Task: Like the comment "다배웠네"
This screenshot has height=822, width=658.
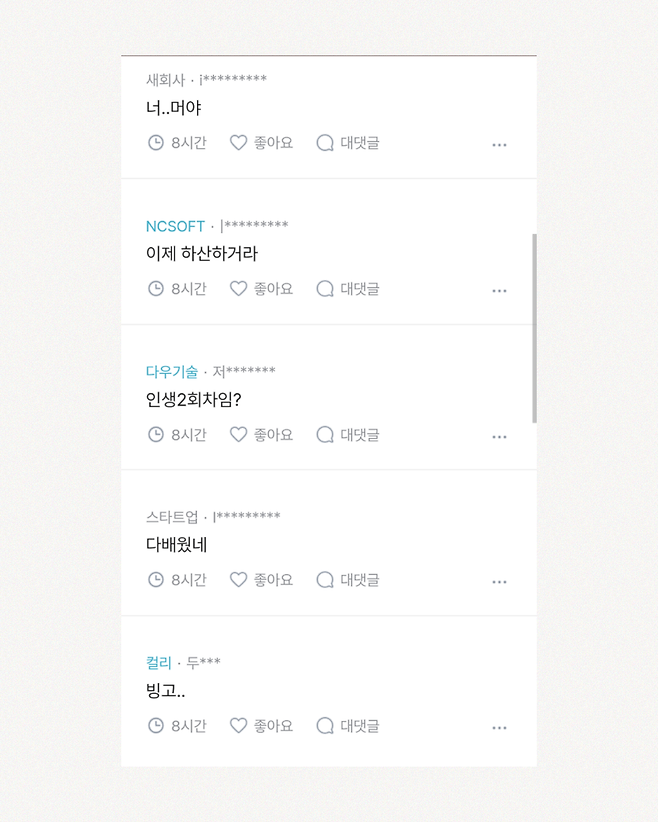Action: click(261, 580)
